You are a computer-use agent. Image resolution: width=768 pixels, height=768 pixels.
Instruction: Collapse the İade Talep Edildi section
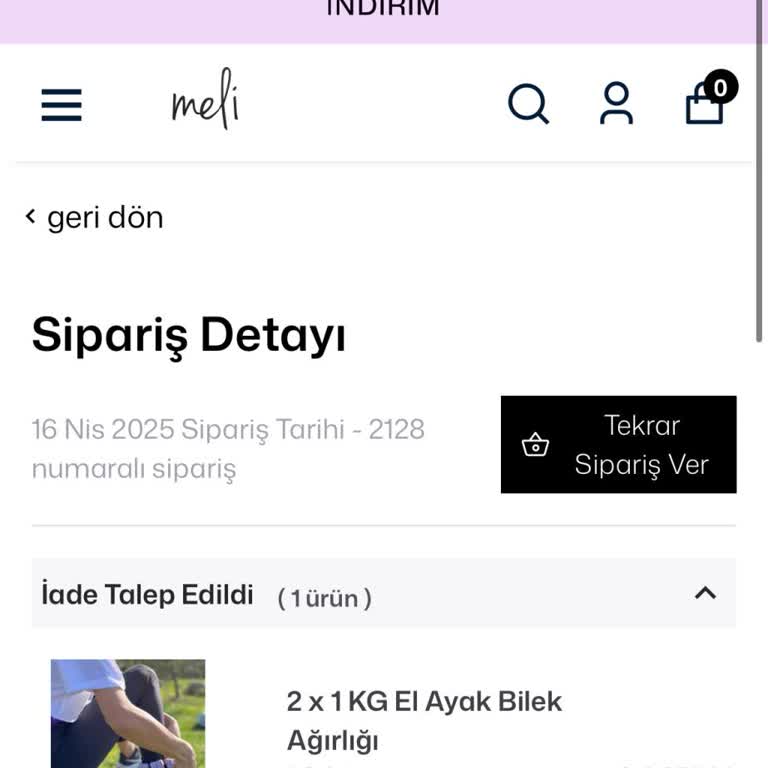(705, 593)
